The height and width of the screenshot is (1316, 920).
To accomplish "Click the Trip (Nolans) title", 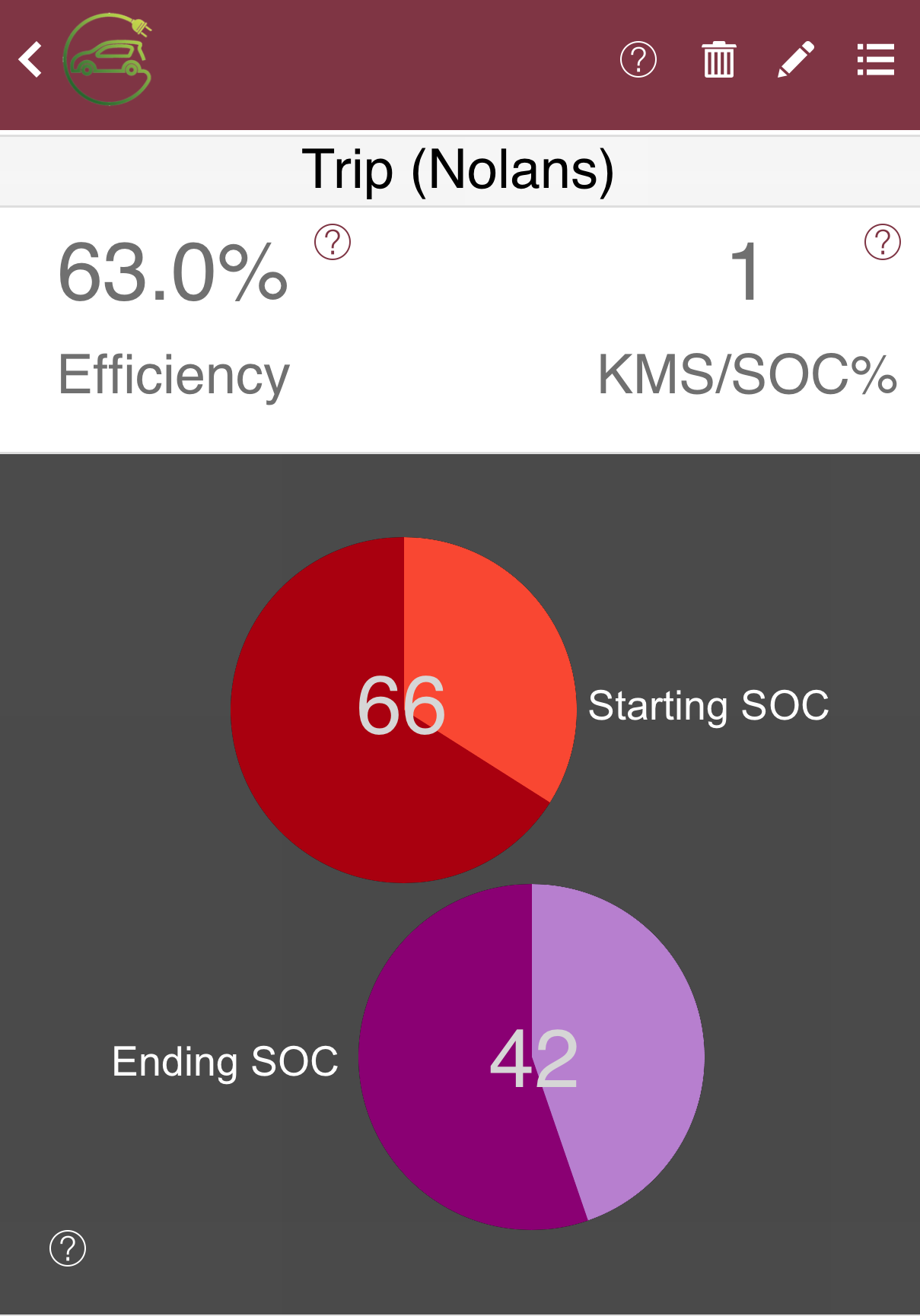I will (x=460, y=170).
